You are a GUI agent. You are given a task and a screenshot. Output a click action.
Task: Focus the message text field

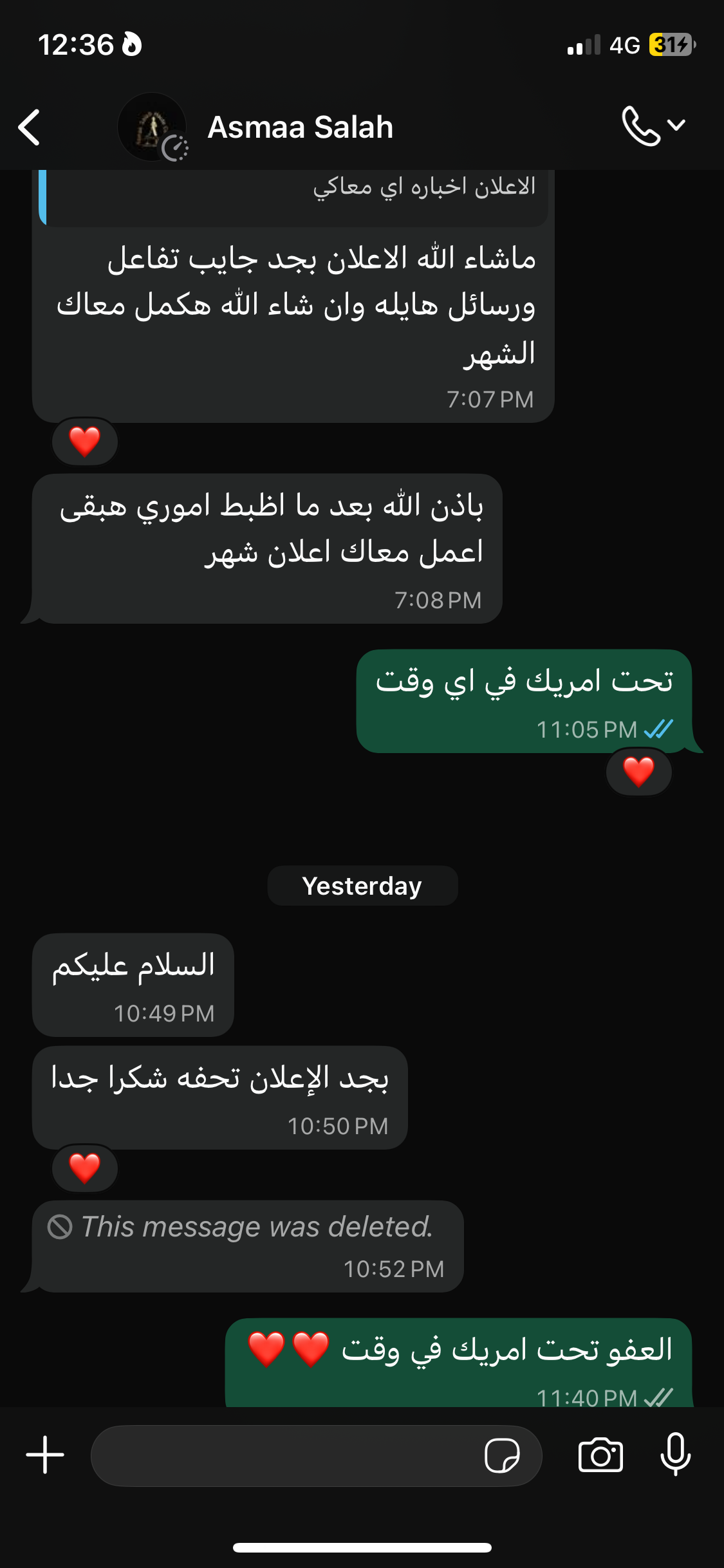[283, 1455]
